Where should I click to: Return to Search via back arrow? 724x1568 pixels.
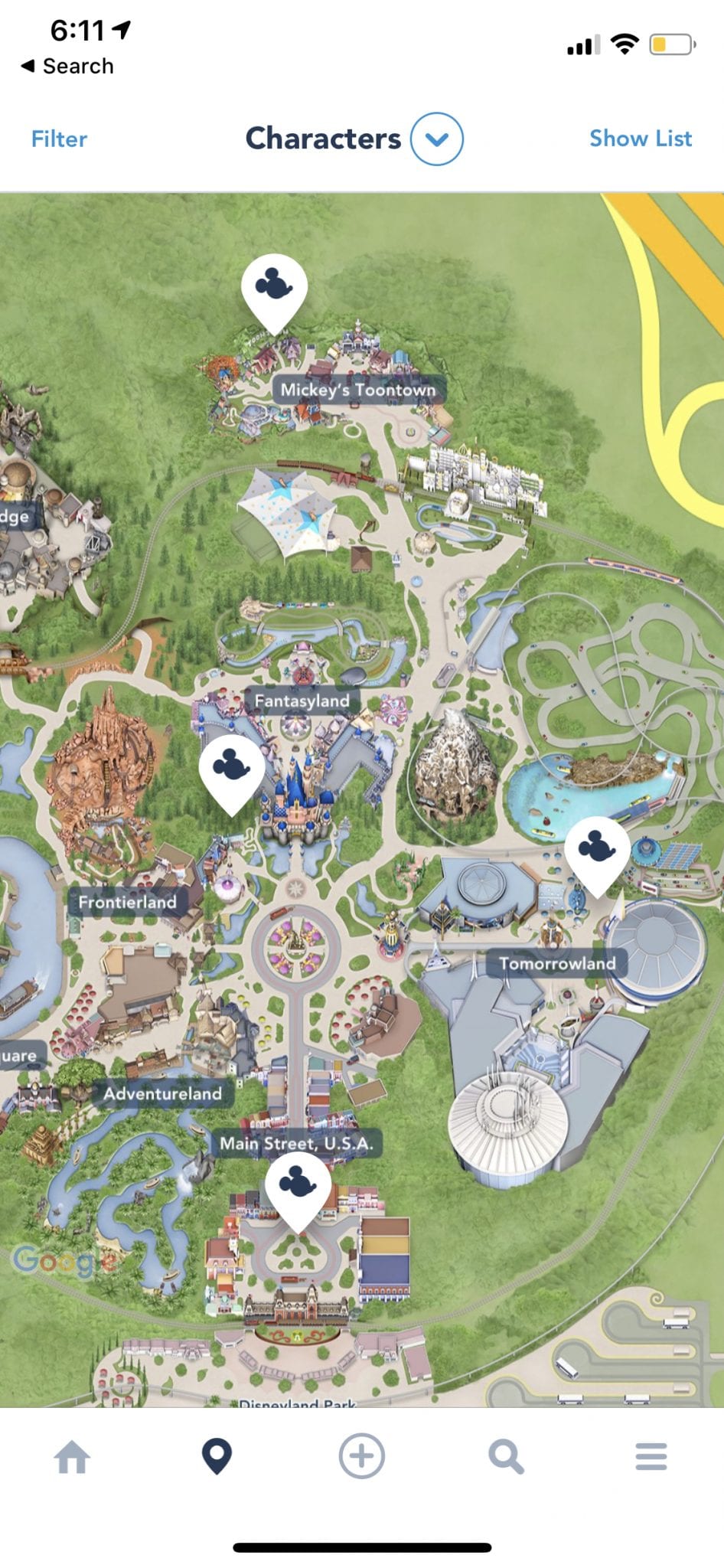click(x=67, y=66)
